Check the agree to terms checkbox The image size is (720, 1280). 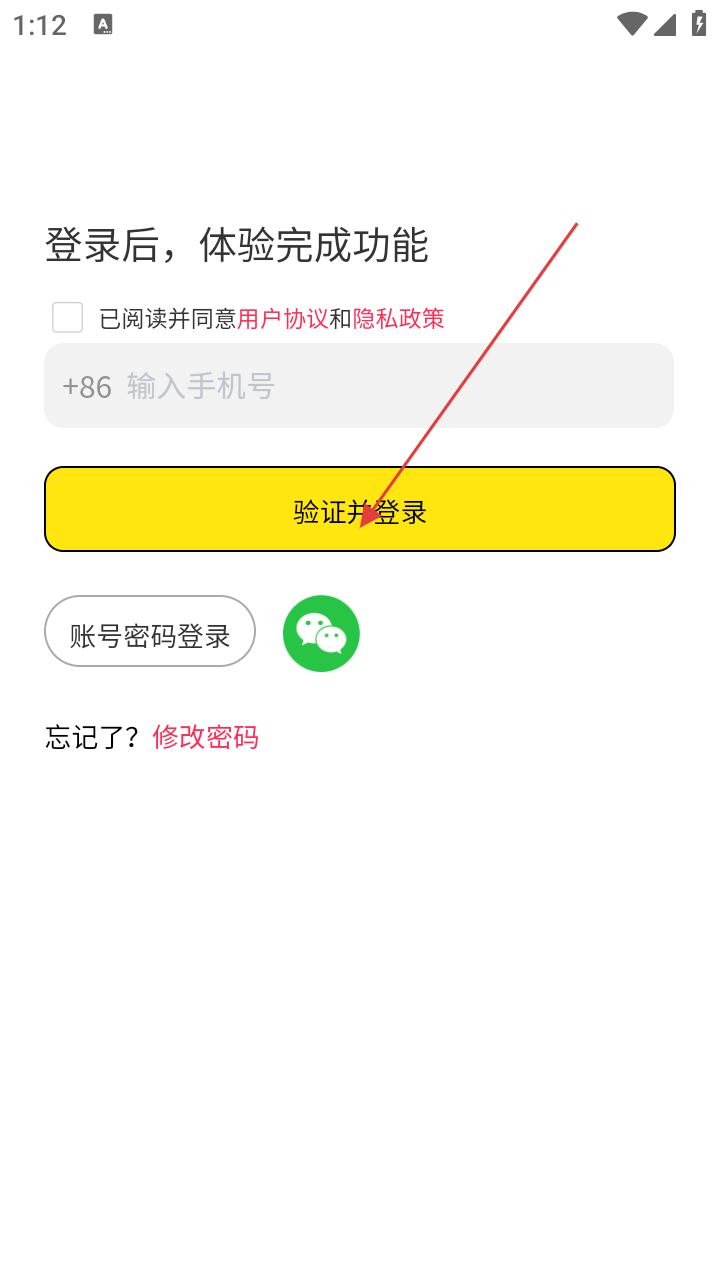point(68,318)
